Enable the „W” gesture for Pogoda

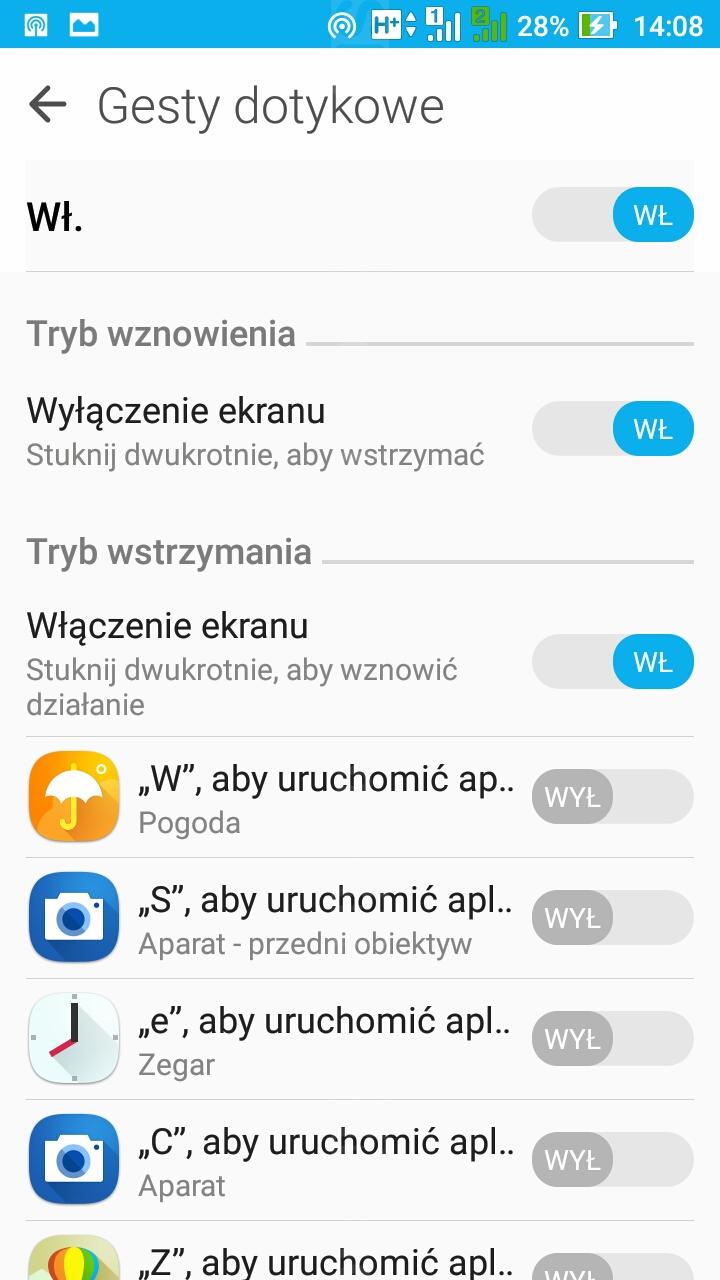coord(612,797)
